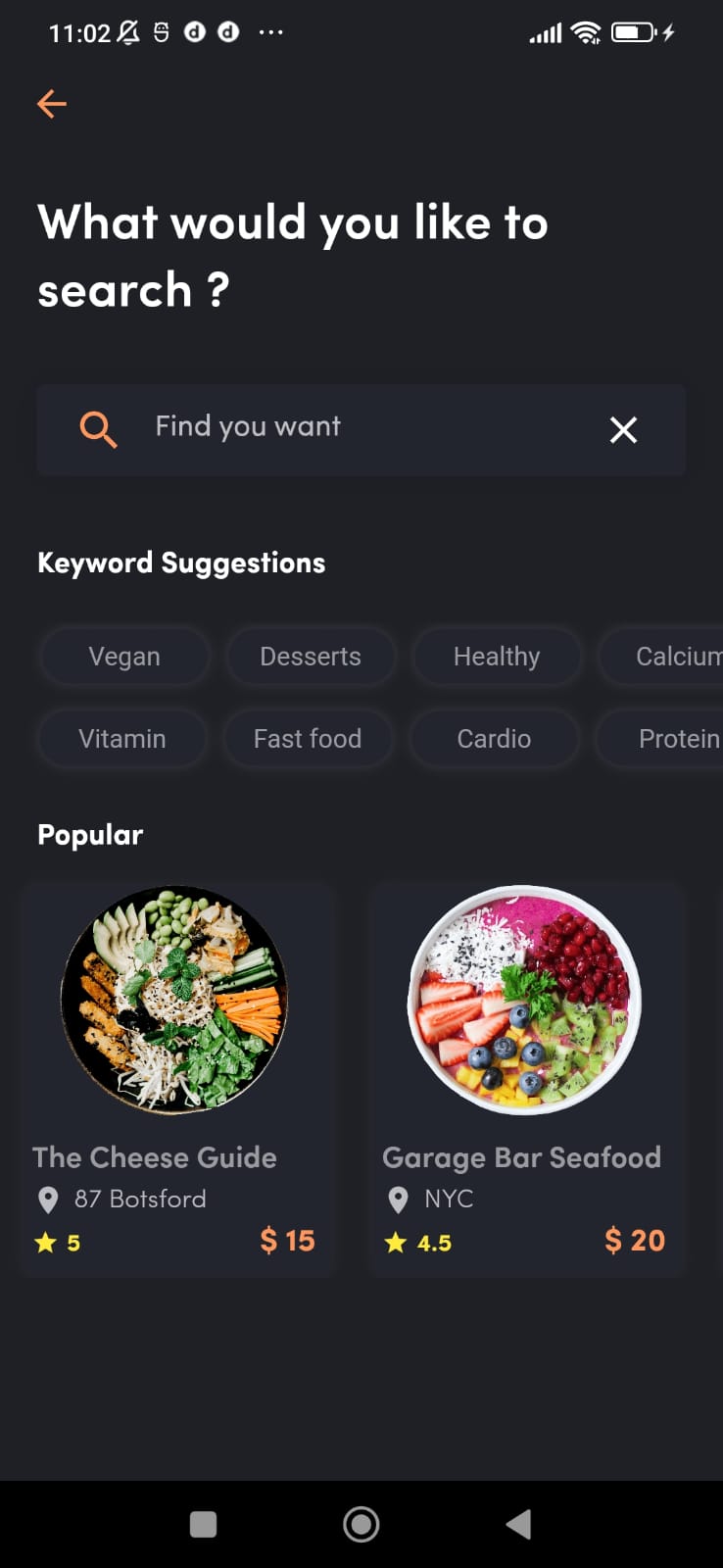Toggle the Fast food keyword chip
The image size is (723, 1568).
tap(309, 738)
